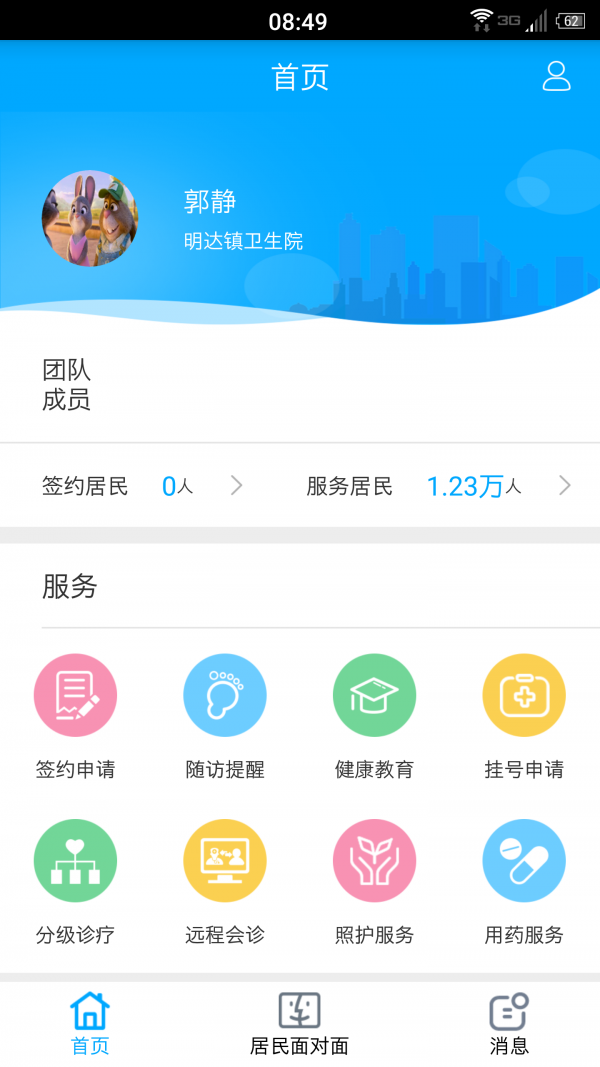This screenshot has height=1067, width=600.
Task: Open 签约居民 resident list
Action: tap(142, 486)
